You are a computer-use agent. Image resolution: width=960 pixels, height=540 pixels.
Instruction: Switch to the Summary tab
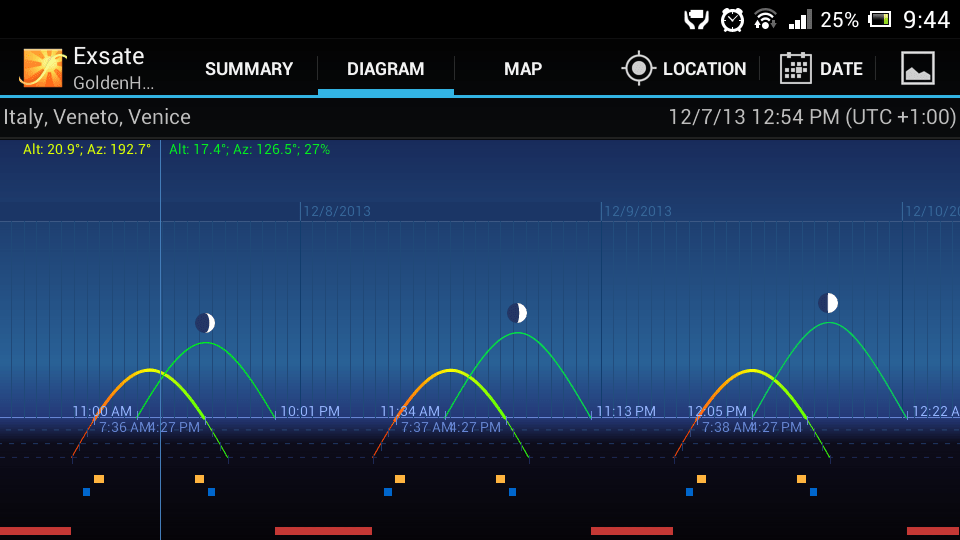tap(249, 69)
